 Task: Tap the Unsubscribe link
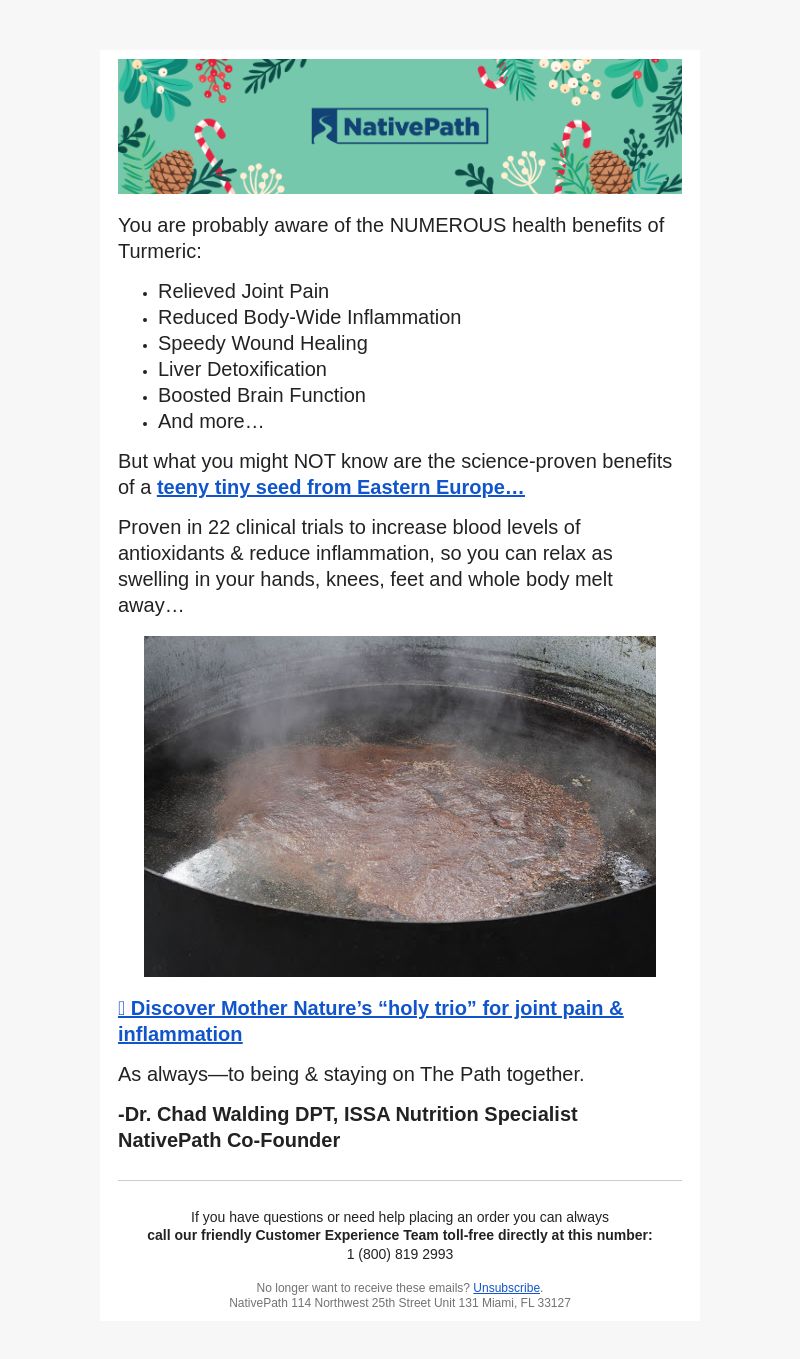tap(506, 1288)
